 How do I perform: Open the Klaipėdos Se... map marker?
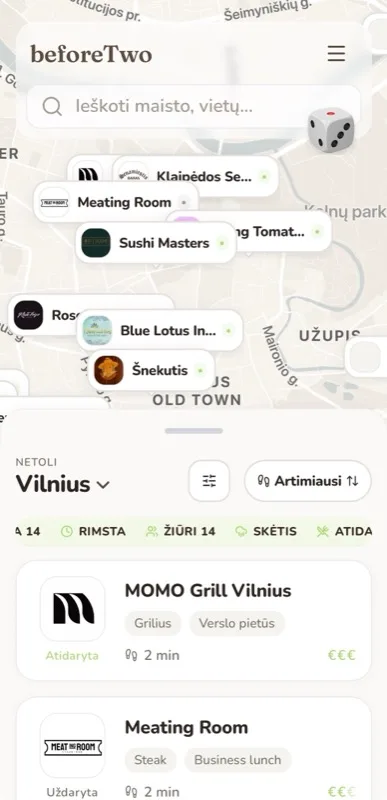[x=195, y=177]
